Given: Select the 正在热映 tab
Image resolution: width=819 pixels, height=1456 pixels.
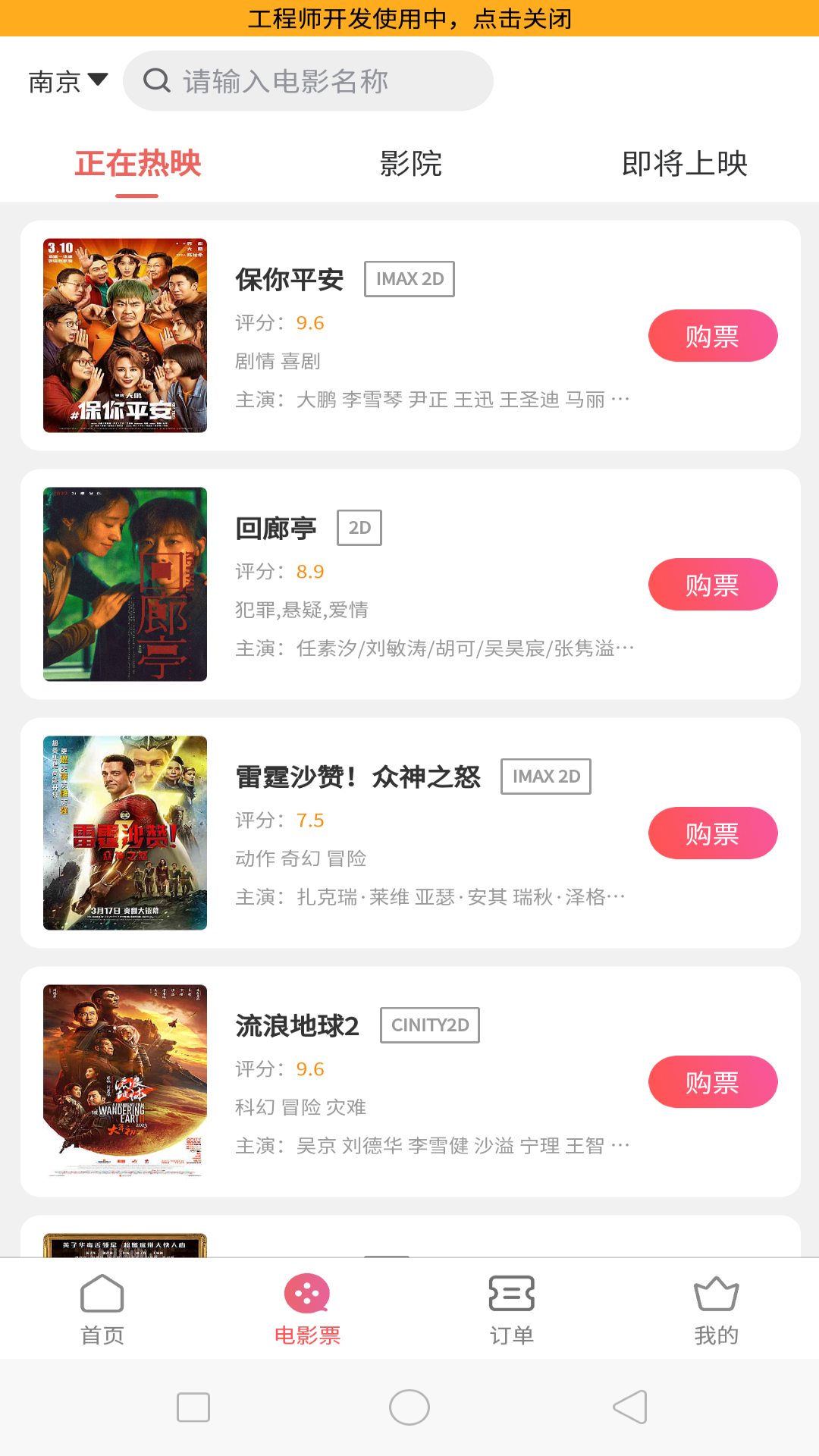Looking at the screenshot, I should (137, 164).
